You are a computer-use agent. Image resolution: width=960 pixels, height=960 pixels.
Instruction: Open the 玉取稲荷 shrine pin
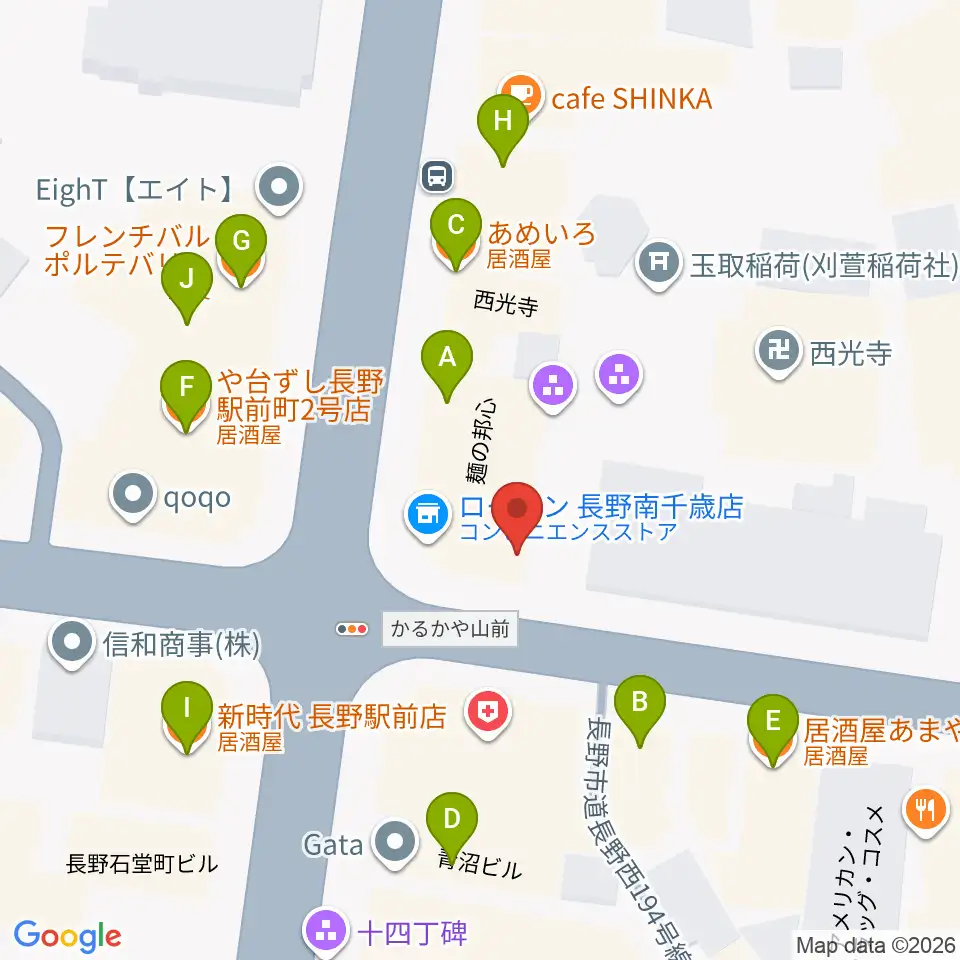(x=659, y=264)
